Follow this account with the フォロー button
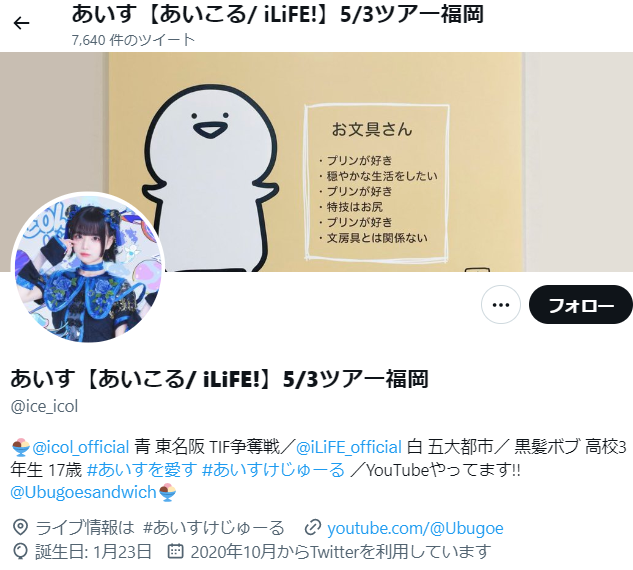The height and width of the screenshot is (570, 633). [x=580, y=305]
